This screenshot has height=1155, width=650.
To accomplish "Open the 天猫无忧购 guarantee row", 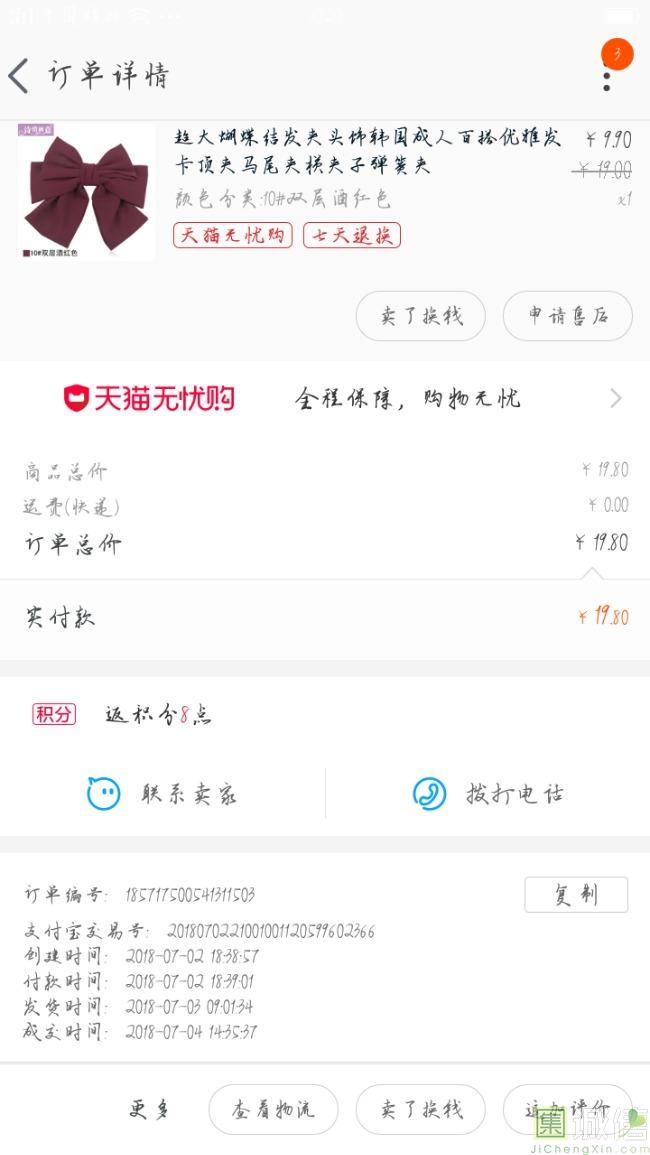I will click(325, 398).
